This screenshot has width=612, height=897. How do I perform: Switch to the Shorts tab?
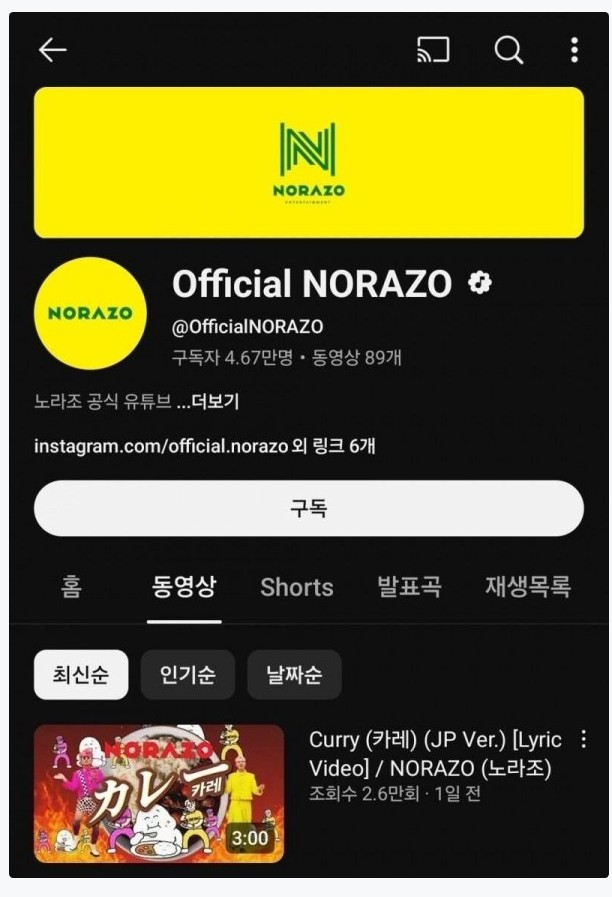[x=297, y=587]
